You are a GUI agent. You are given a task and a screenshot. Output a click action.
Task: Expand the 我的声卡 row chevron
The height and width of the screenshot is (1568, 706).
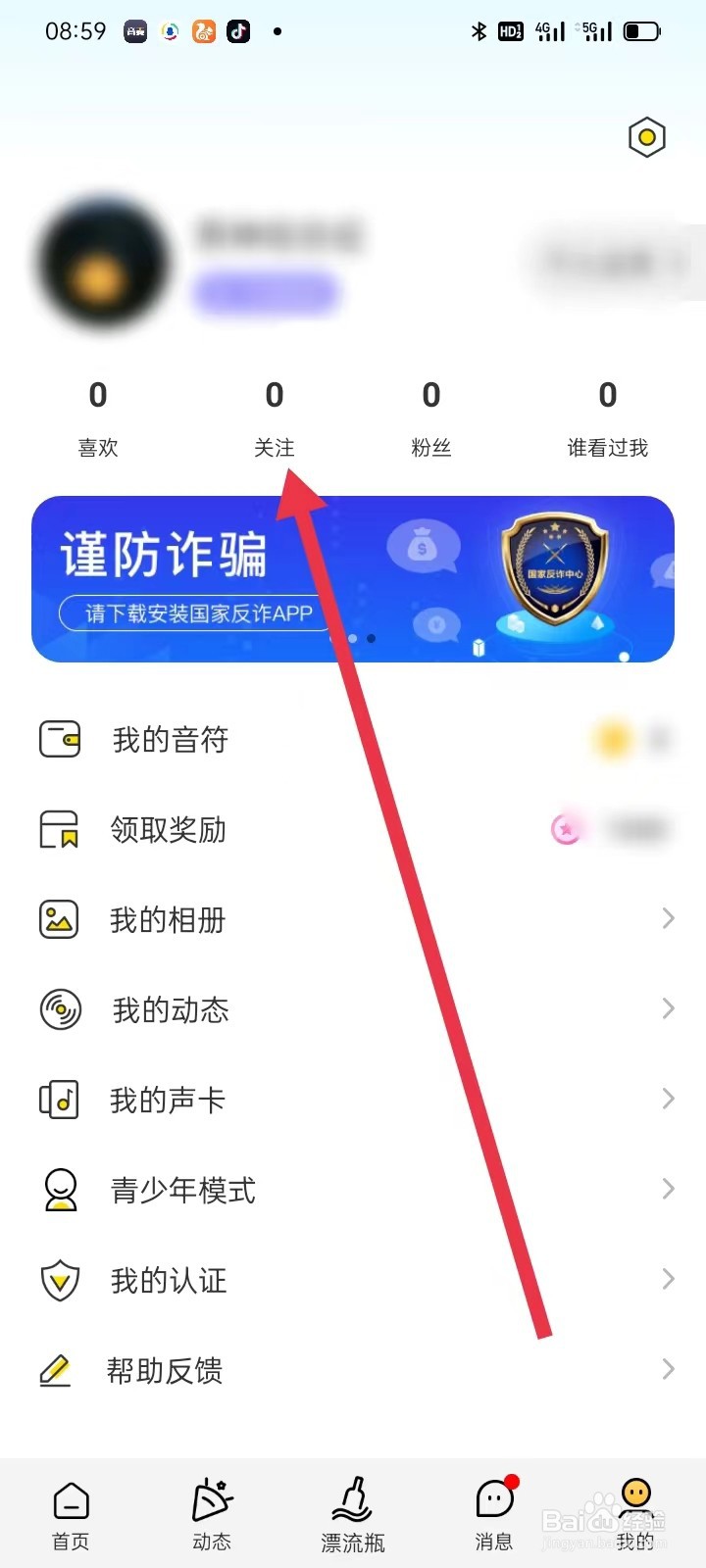(x=669, y=1099)
